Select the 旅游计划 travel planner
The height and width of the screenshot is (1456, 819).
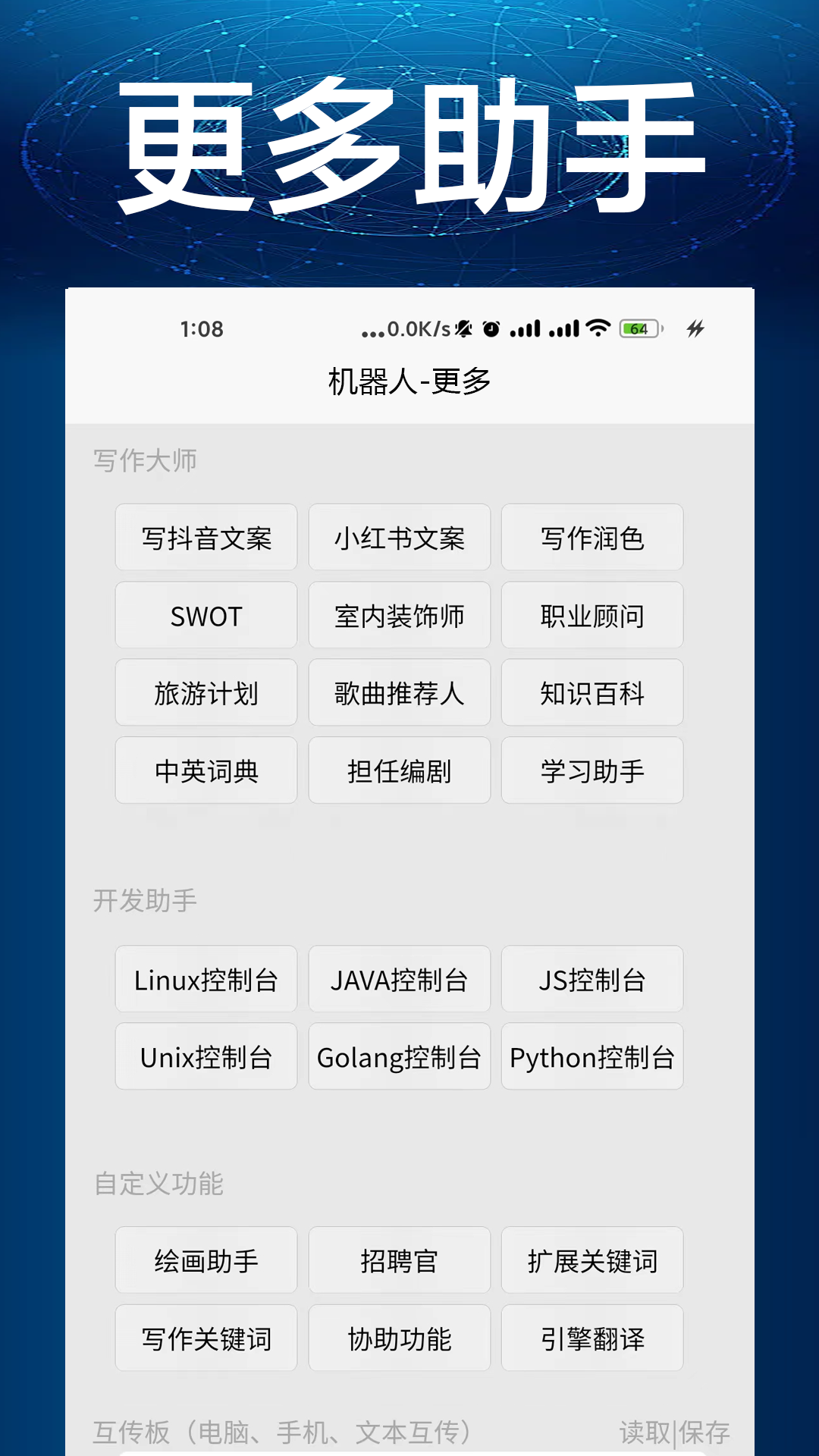[206, 692]
